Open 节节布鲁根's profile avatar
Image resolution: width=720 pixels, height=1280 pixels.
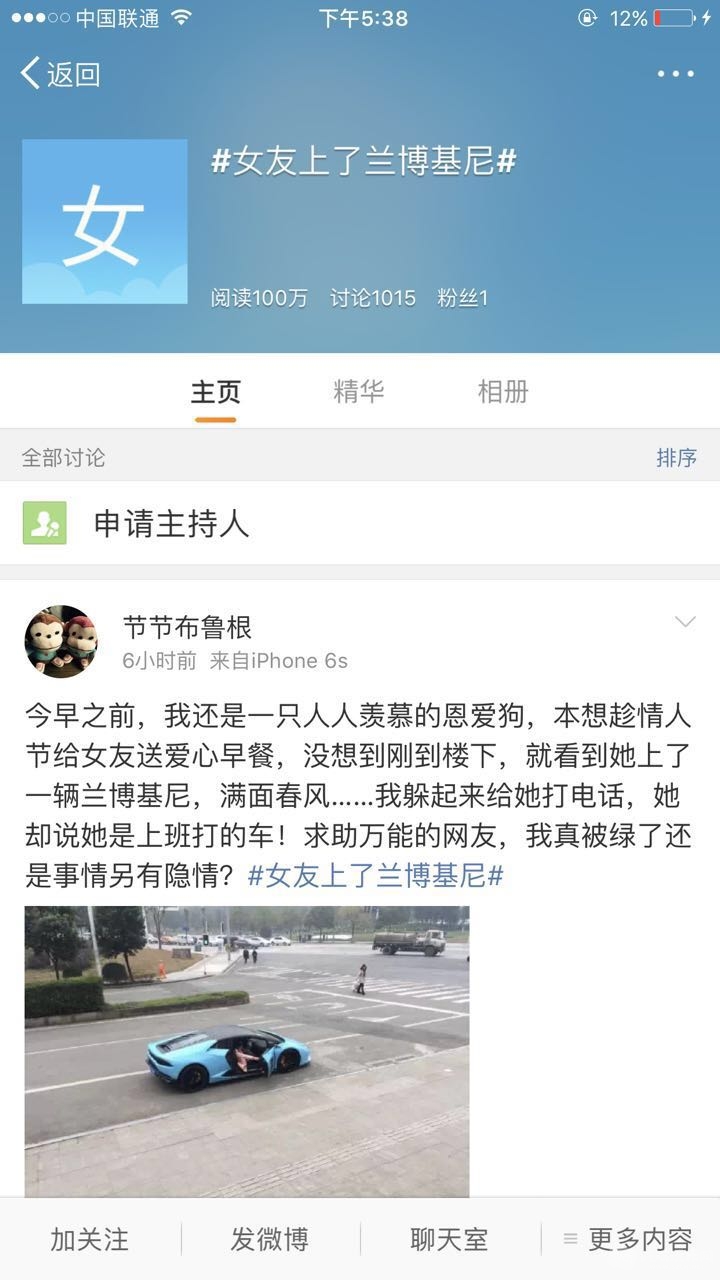tap(61, 641)
